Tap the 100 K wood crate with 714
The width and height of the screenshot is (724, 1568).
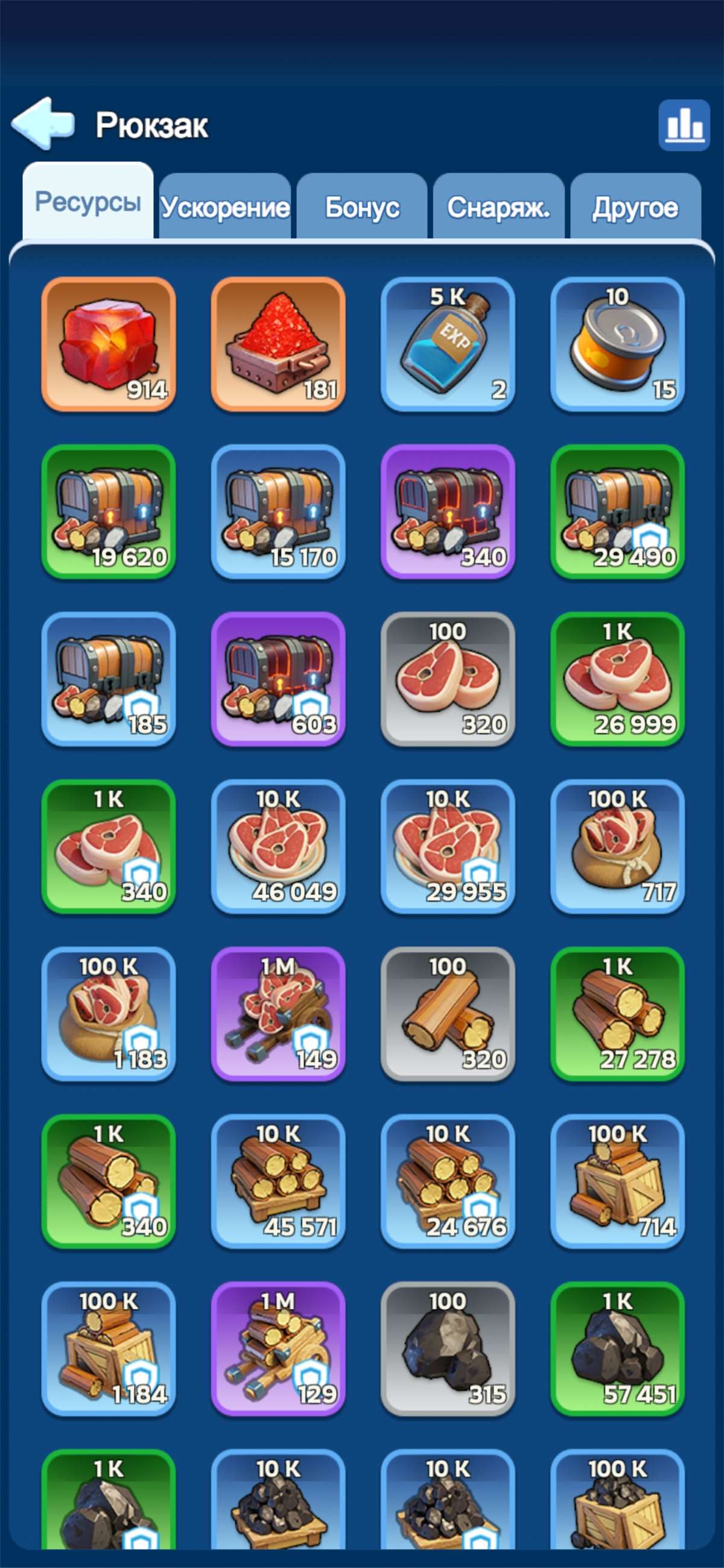[617, 1181]
